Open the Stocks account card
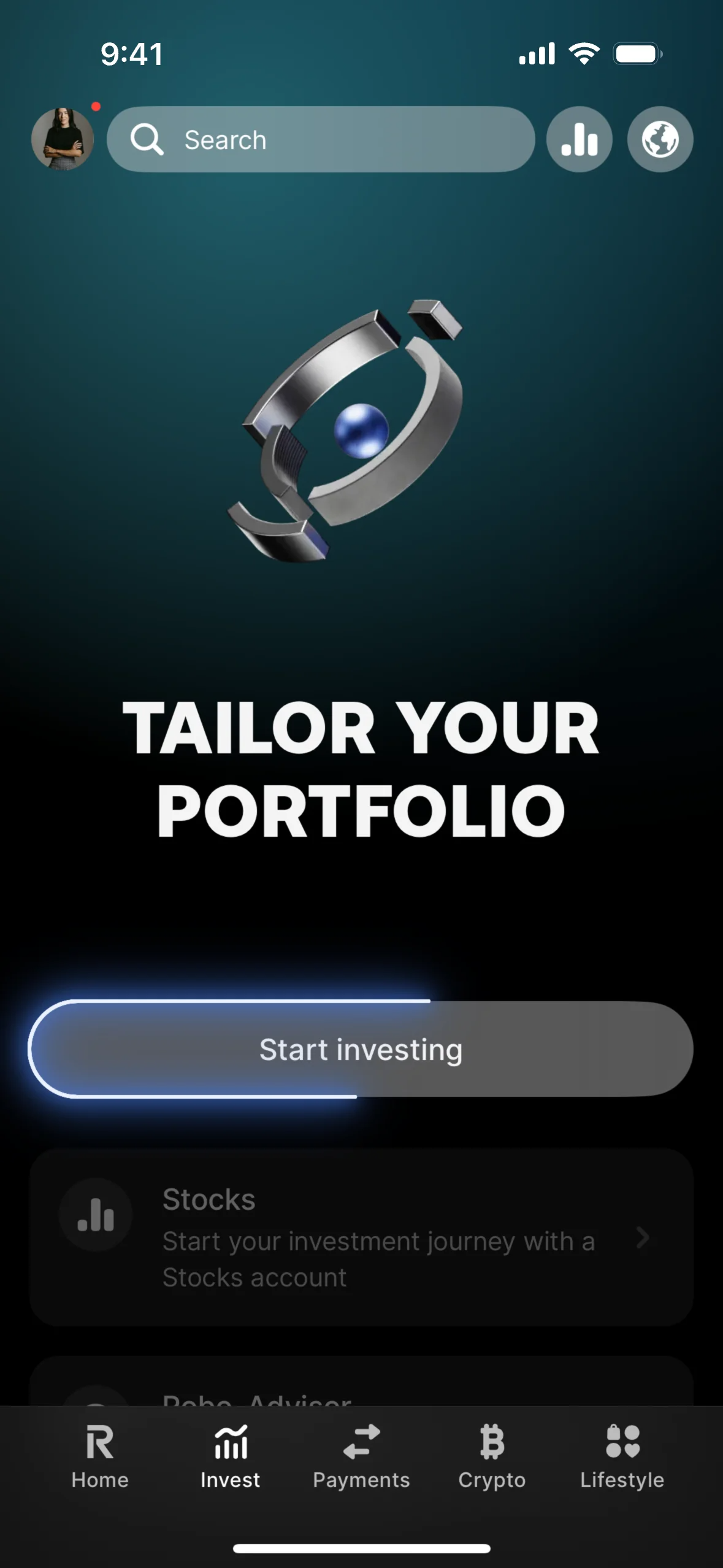723x1568 pixels. tap(361, 1237)
